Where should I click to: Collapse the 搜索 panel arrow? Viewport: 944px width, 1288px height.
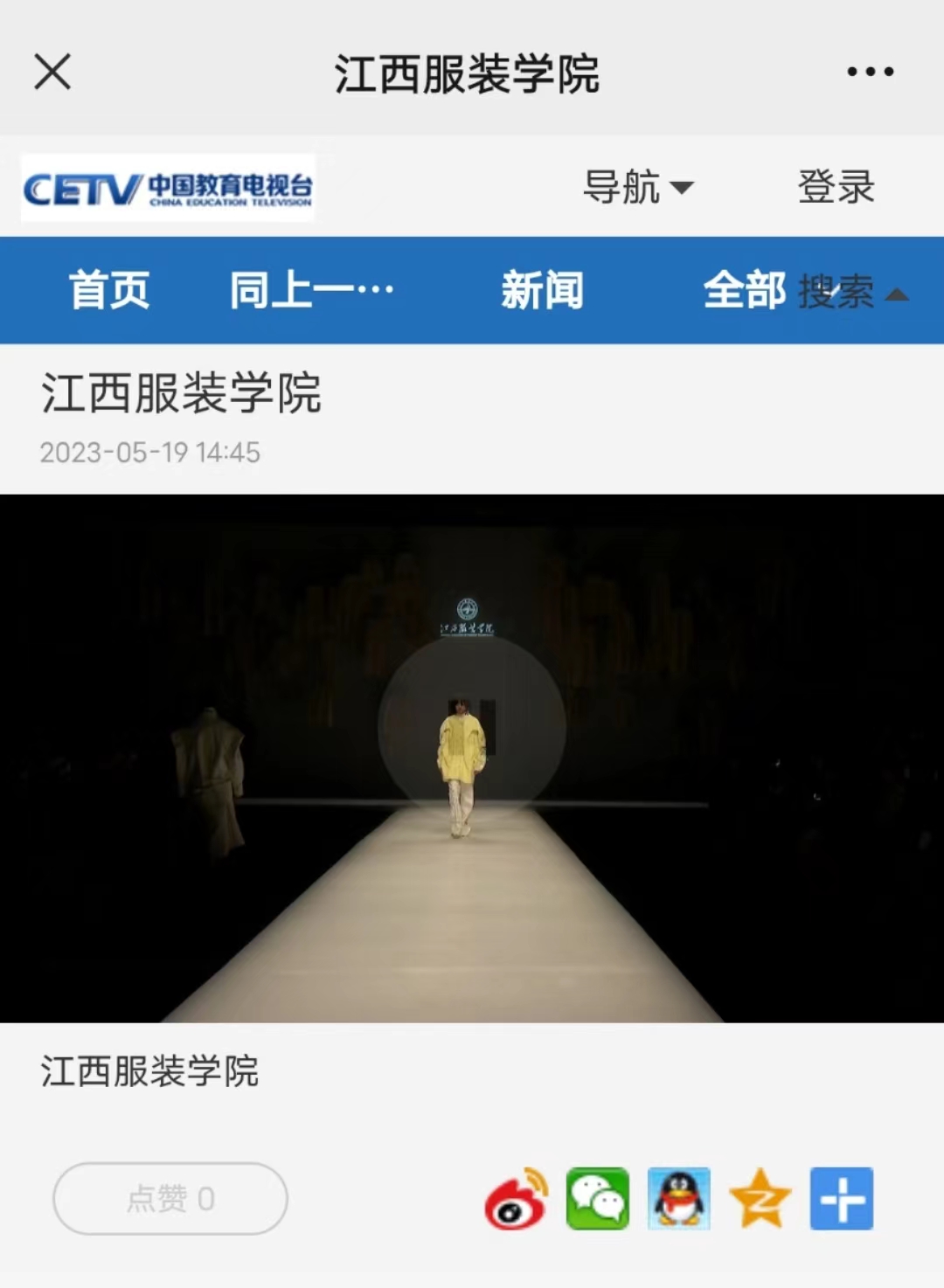pyautogui.click(x=897, y=294)
